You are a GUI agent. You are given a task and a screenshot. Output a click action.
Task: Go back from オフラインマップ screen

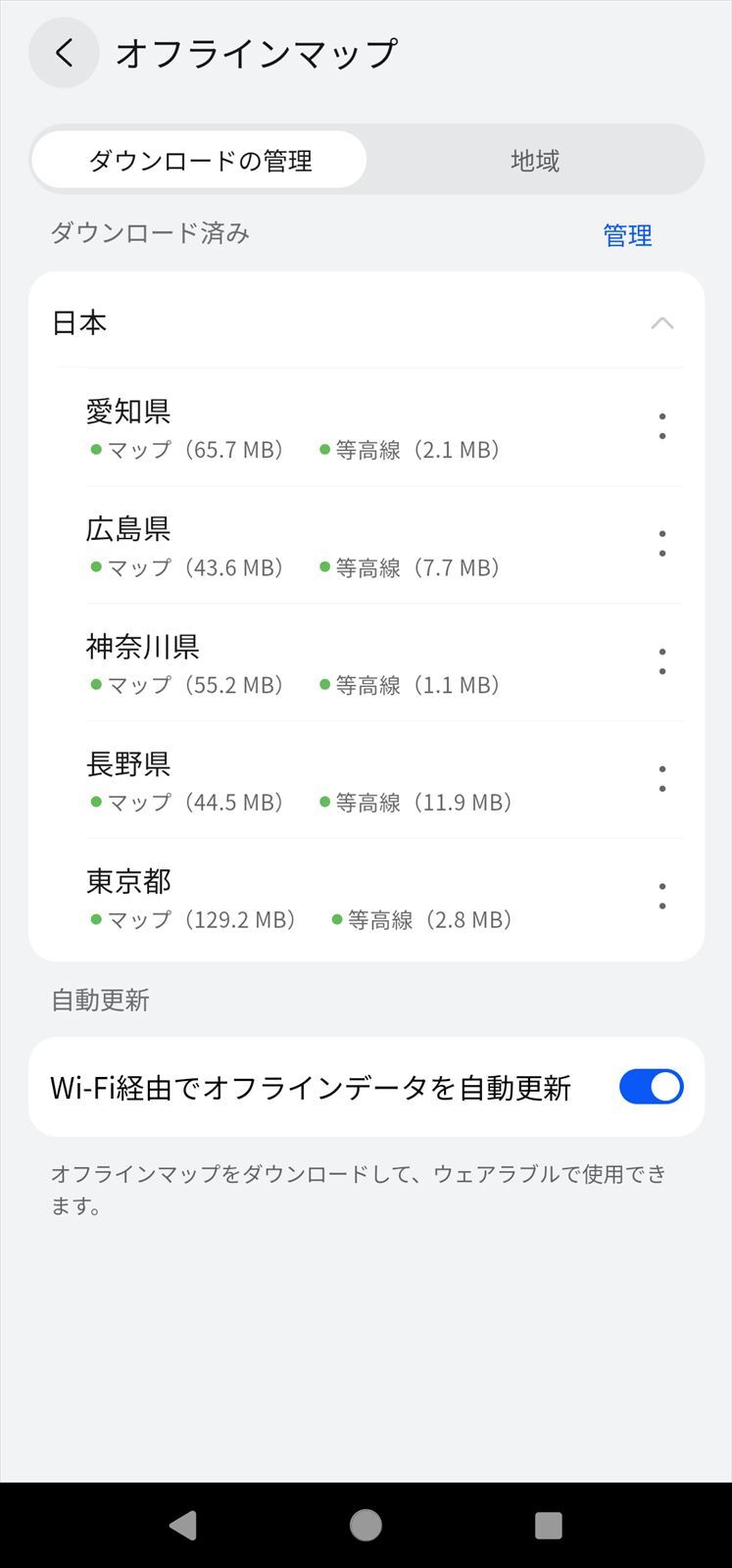pos(64,53)
